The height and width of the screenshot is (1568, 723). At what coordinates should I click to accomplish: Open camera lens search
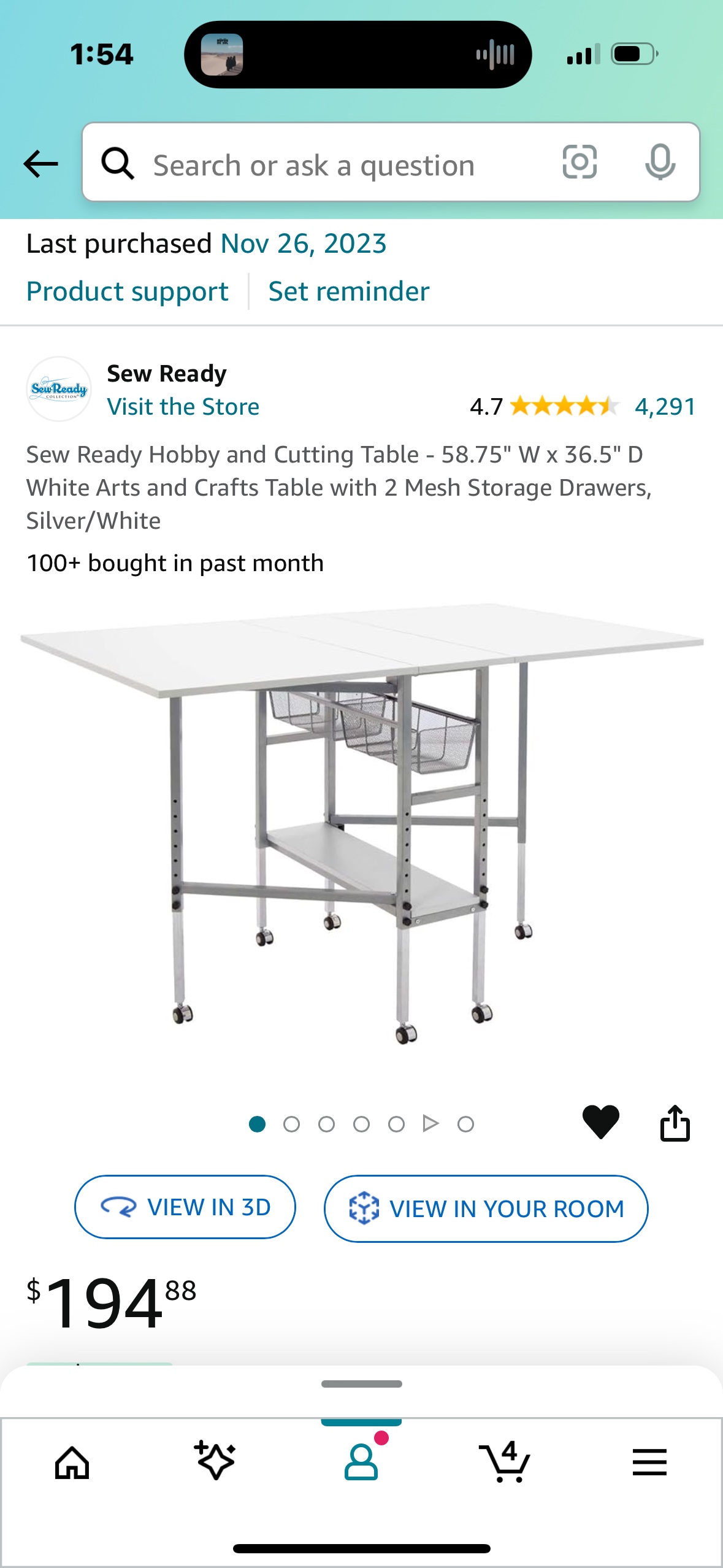(x=579, y=163)
